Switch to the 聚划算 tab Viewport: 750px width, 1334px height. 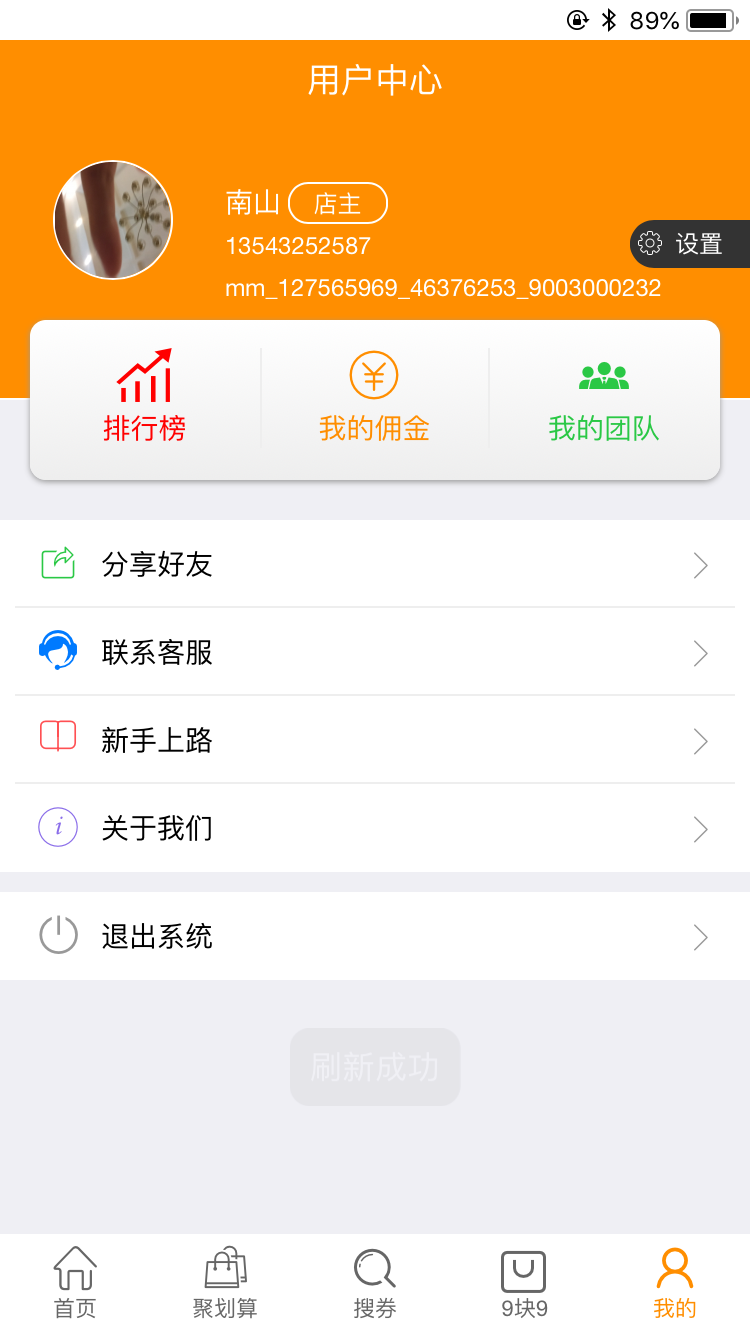tap(225, 1283)
